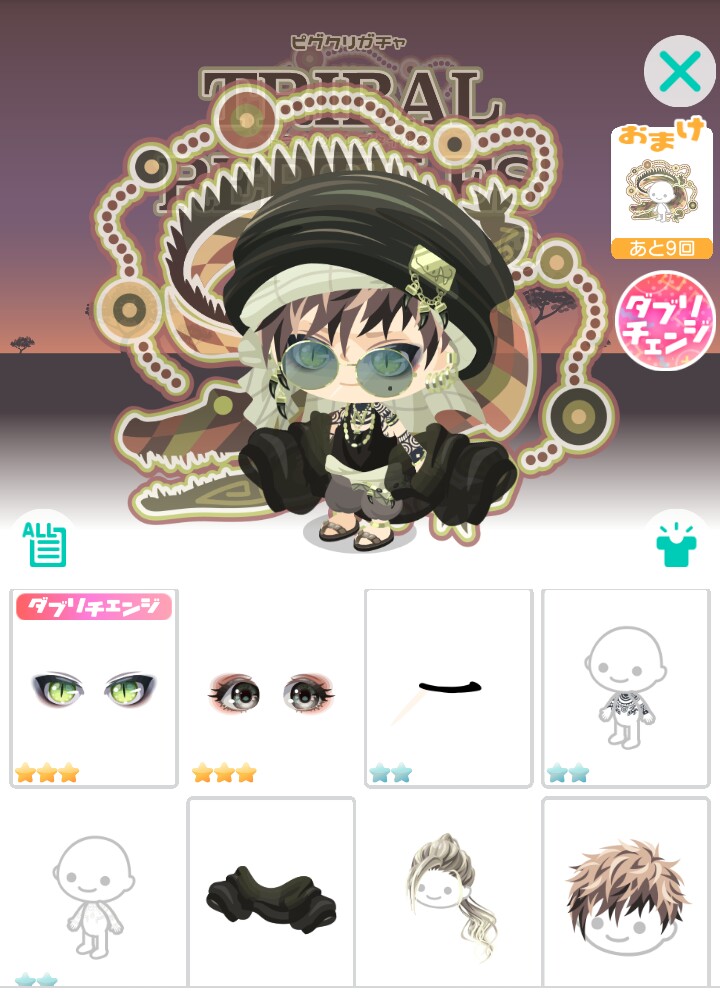Screen dimensions: 720x993
Task: Select the green cat eyes item
Action: tap(94, 688)
